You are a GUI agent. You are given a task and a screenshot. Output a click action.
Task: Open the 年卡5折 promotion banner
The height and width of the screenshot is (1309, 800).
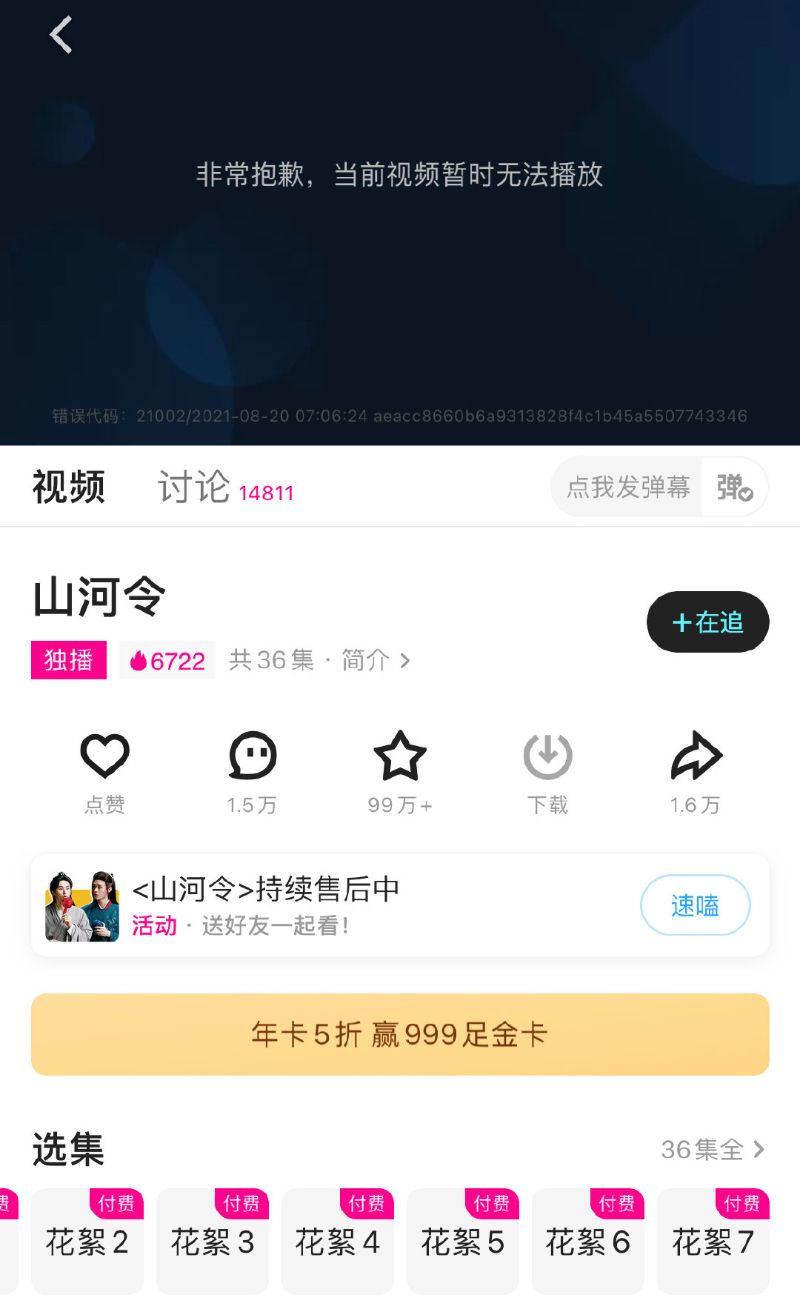click(x=400, y=1034)
